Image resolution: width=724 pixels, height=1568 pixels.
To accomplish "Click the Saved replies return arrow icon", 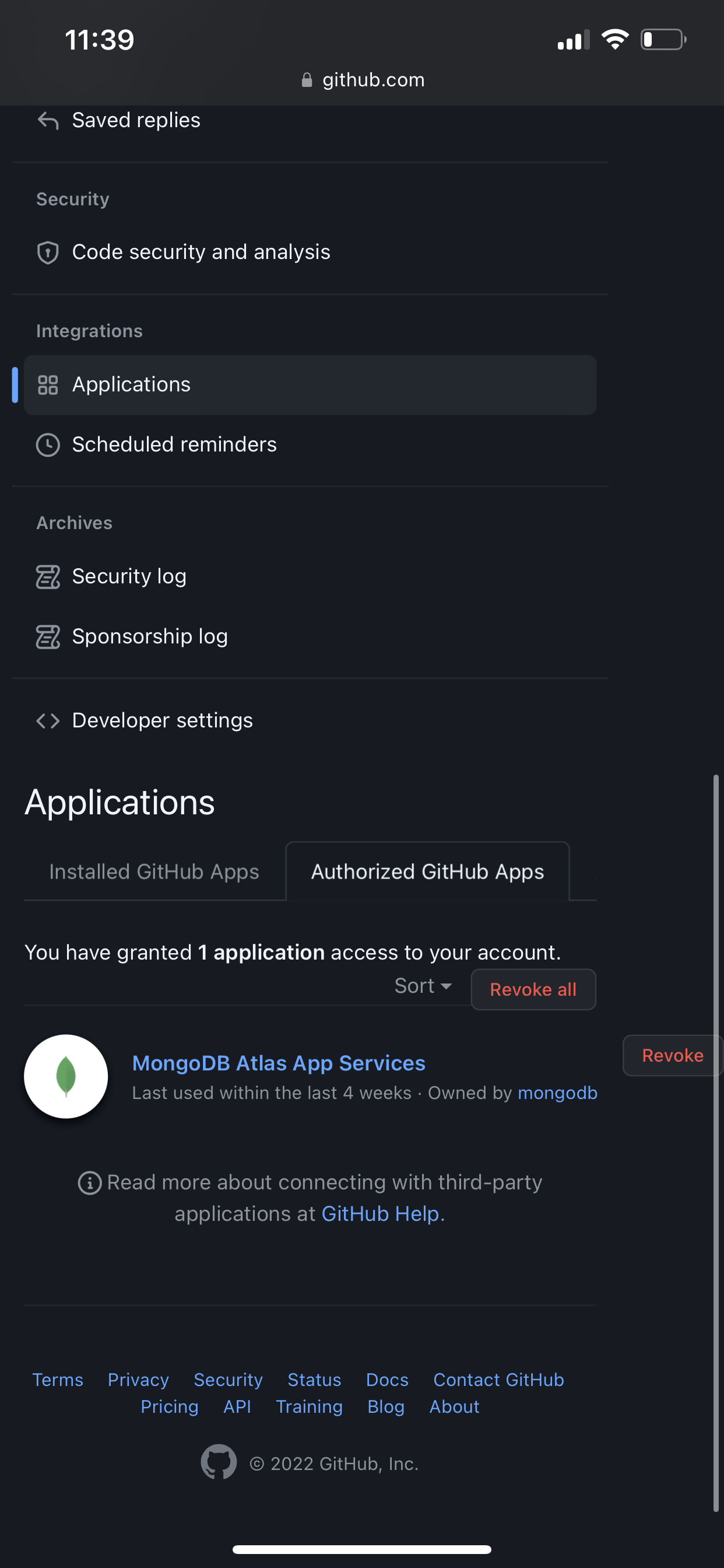I will (47, 121).
